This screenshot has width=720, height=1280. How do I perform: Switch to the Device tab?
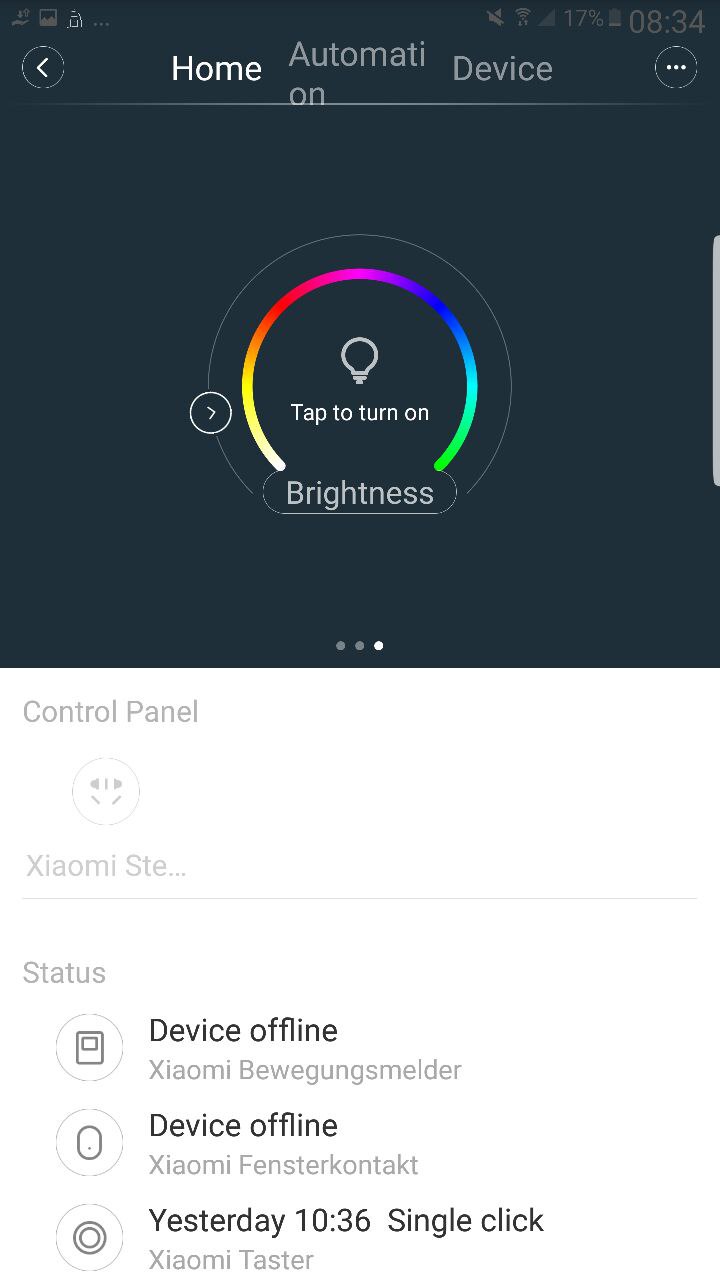point(502,68)
